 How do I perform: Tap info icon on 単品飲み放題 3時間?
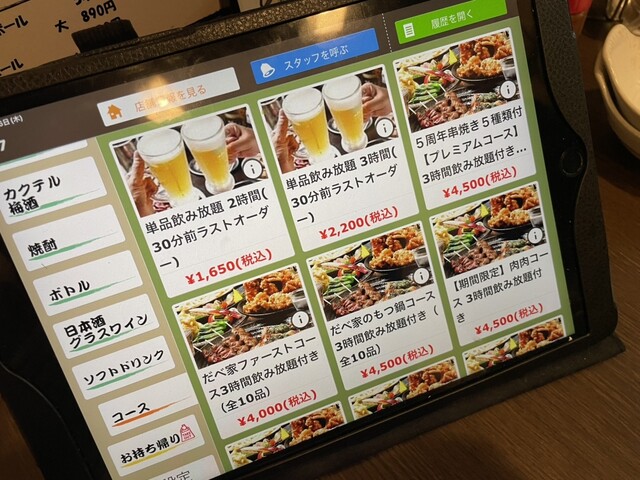[384, 128]
